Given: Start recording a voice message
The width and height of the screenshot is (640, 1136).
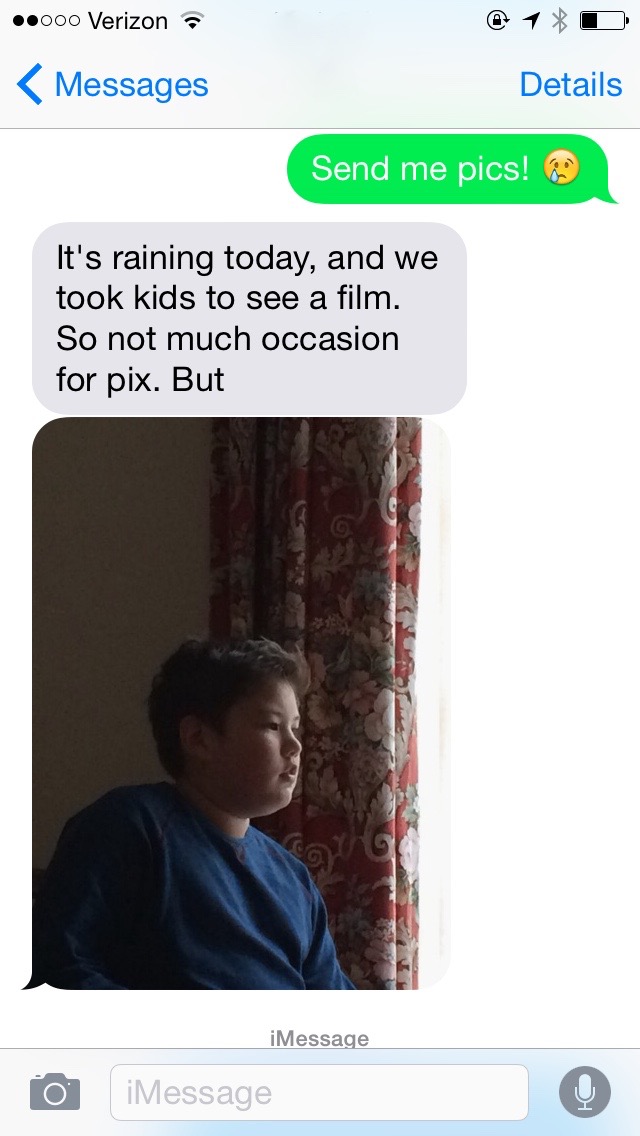Looking at the screenshot, I should (x=585, y=1091).
